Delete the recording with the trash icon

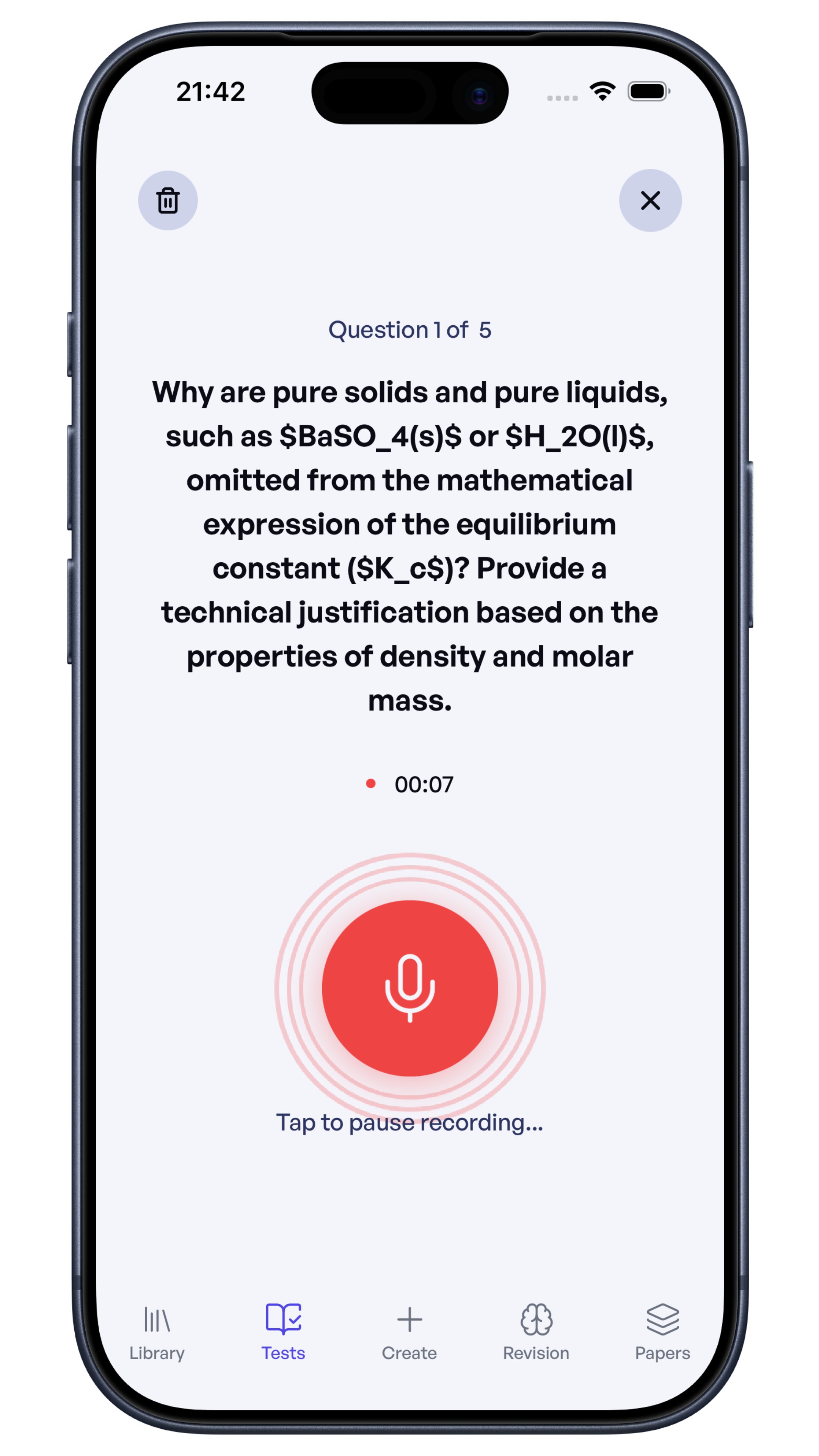pos(168,201)
